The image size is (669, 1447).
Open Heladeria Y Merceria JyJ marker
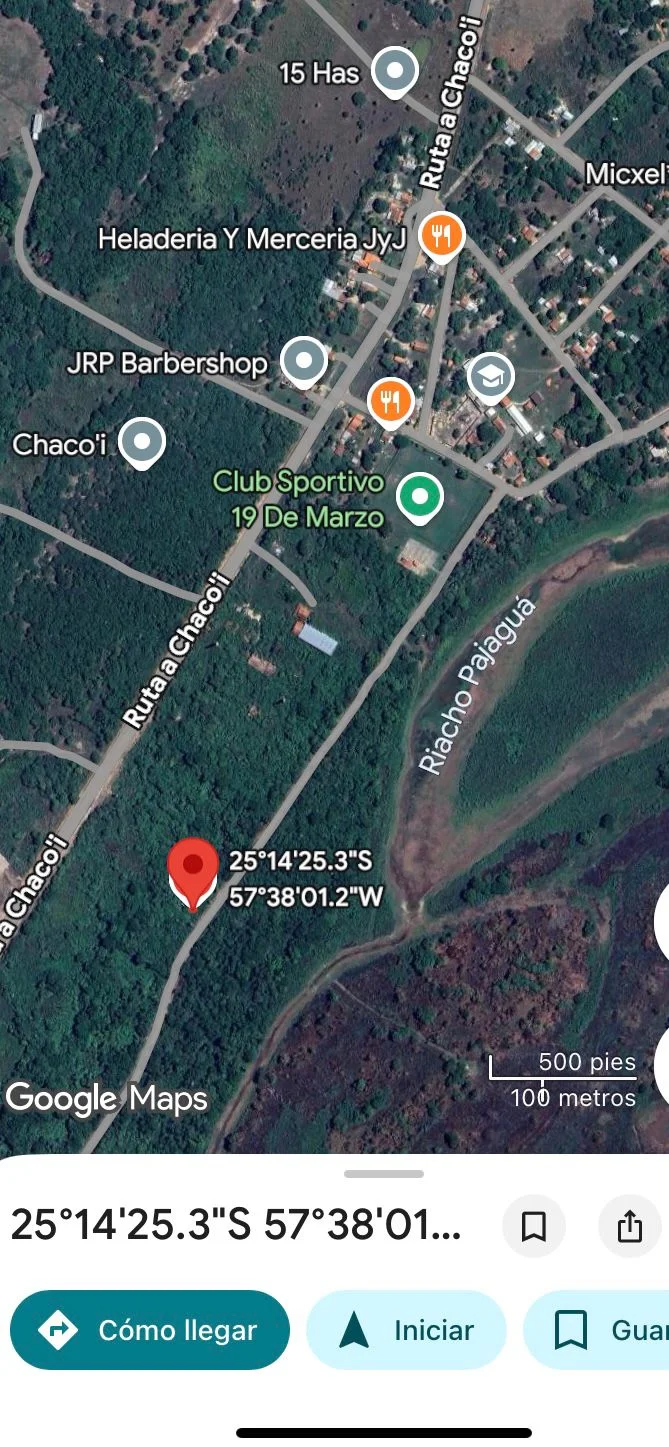[441, 237]
